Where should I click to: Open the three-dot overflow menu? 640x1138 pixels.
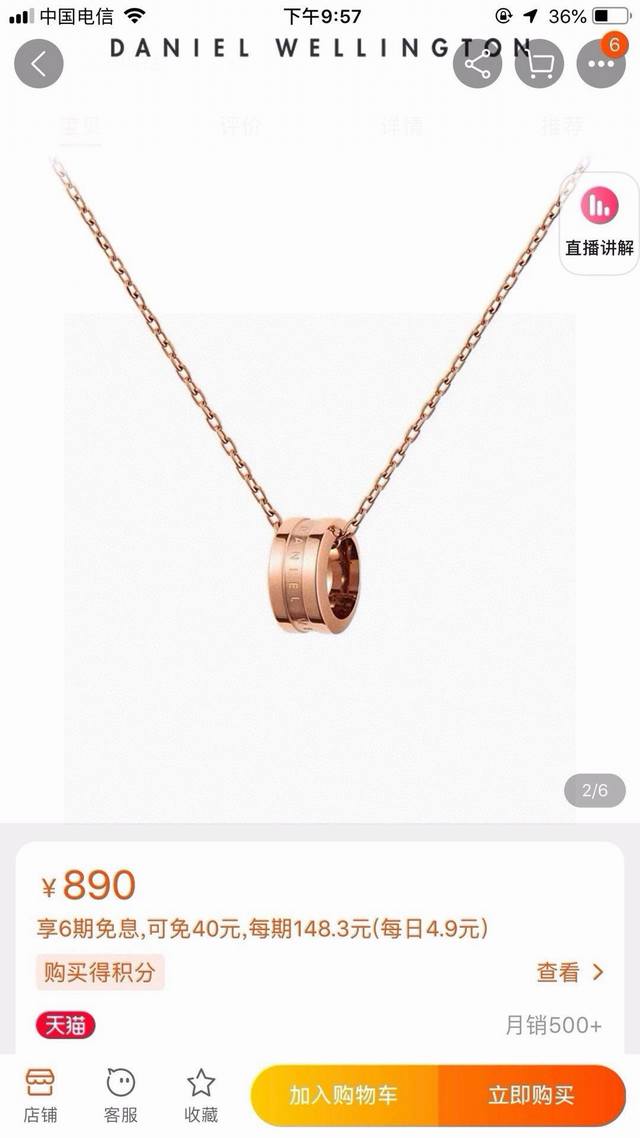(601, 64)
